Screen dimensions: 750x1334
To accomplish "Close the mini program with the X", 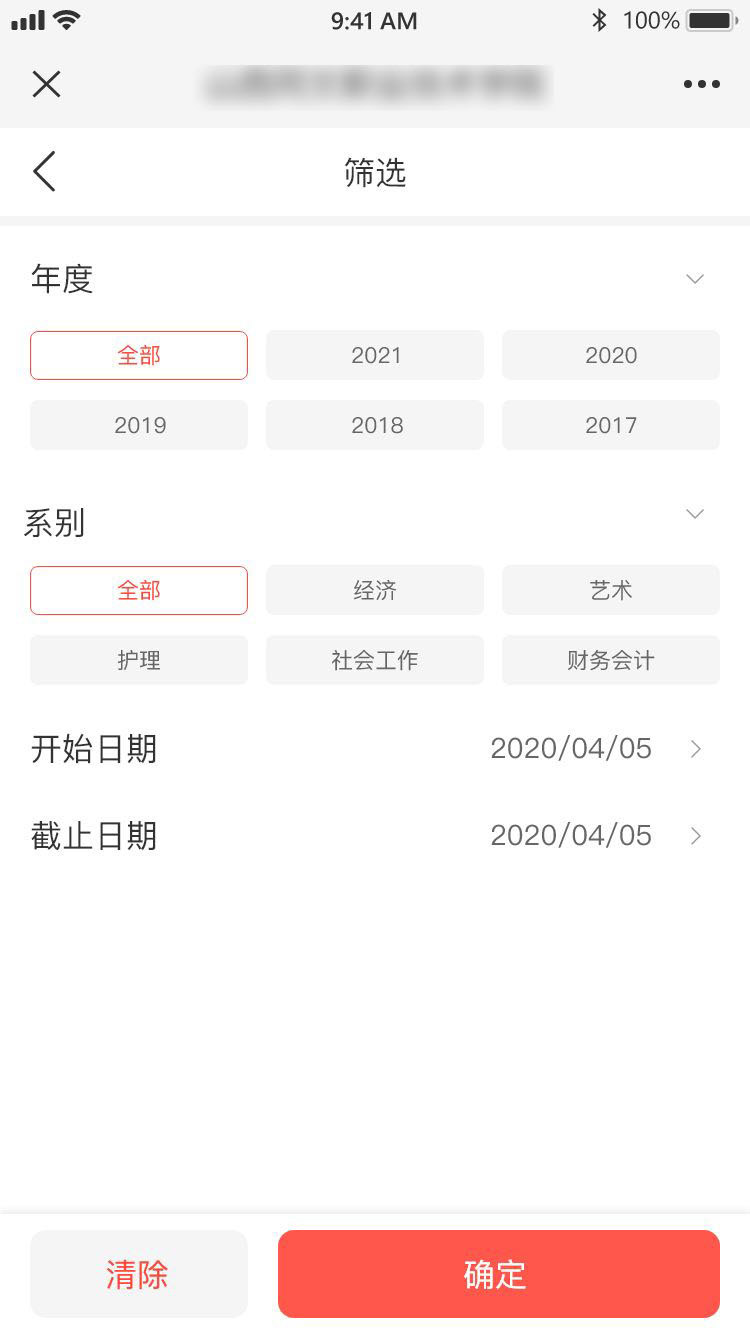I will click(46, 84).
